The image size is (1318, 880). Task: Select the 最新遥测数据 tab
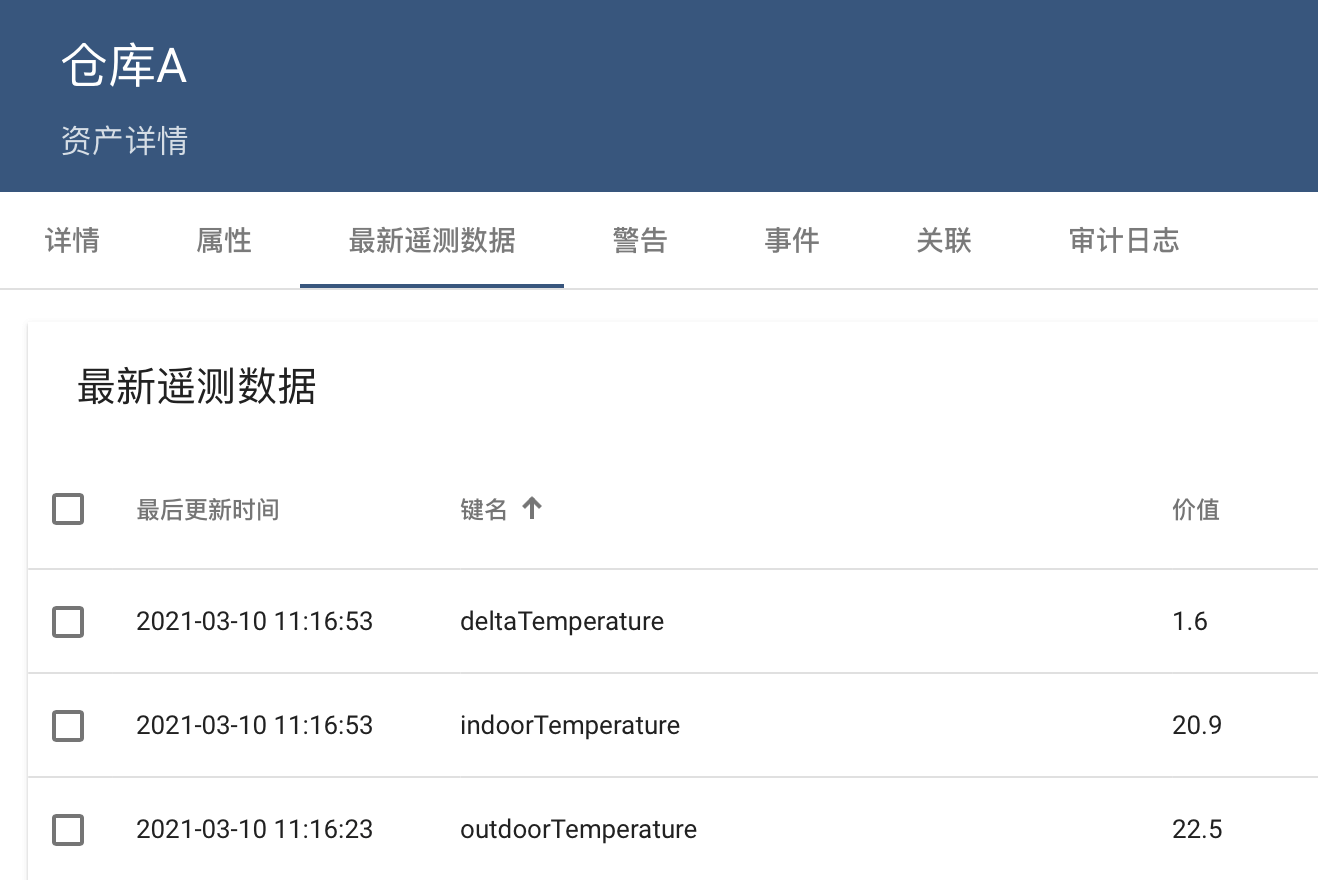[x=432, y=241]
